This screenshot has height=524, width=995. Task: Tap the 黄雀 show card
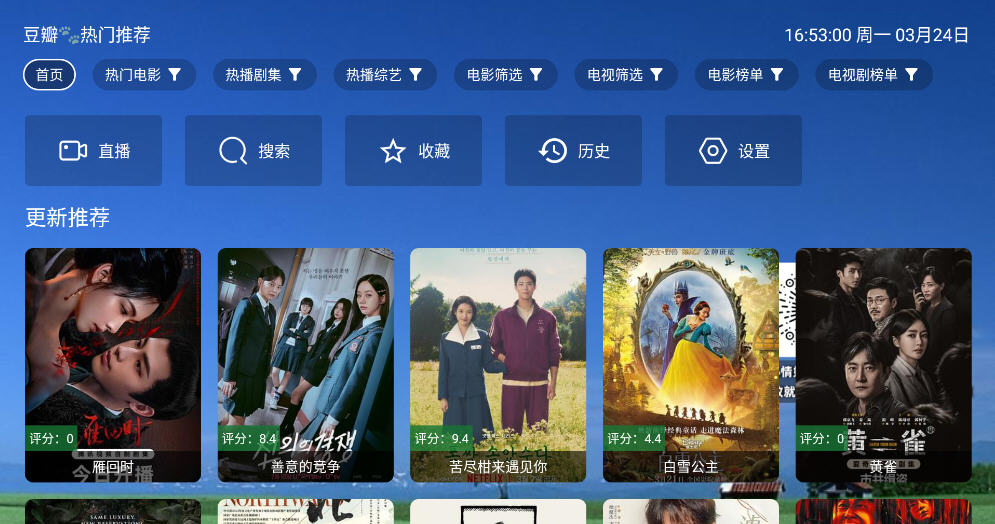[x=883, y=365]
